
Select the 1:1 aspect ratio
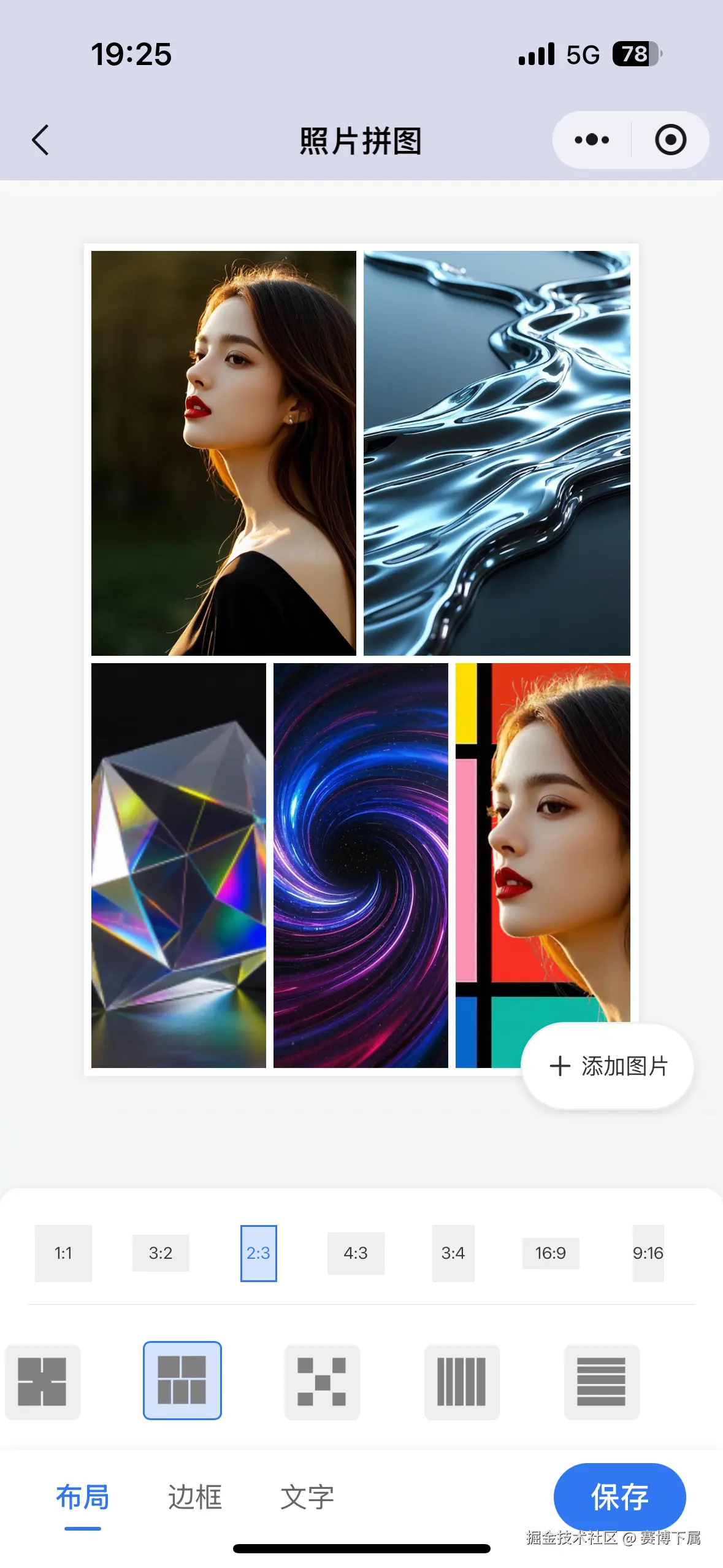pyautogui.click(x=63, y=1253)
